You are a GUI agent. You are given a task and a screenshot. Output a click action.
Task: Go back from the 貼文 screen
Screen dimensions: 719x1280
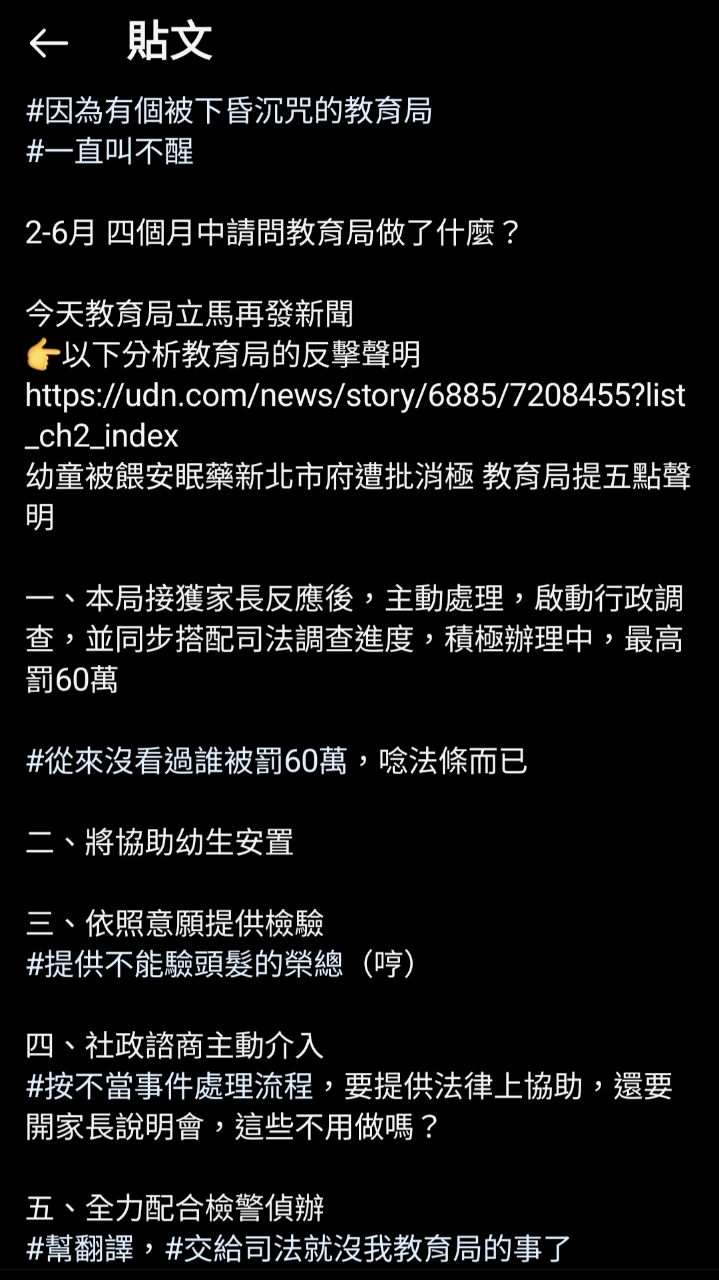[48, 43]
